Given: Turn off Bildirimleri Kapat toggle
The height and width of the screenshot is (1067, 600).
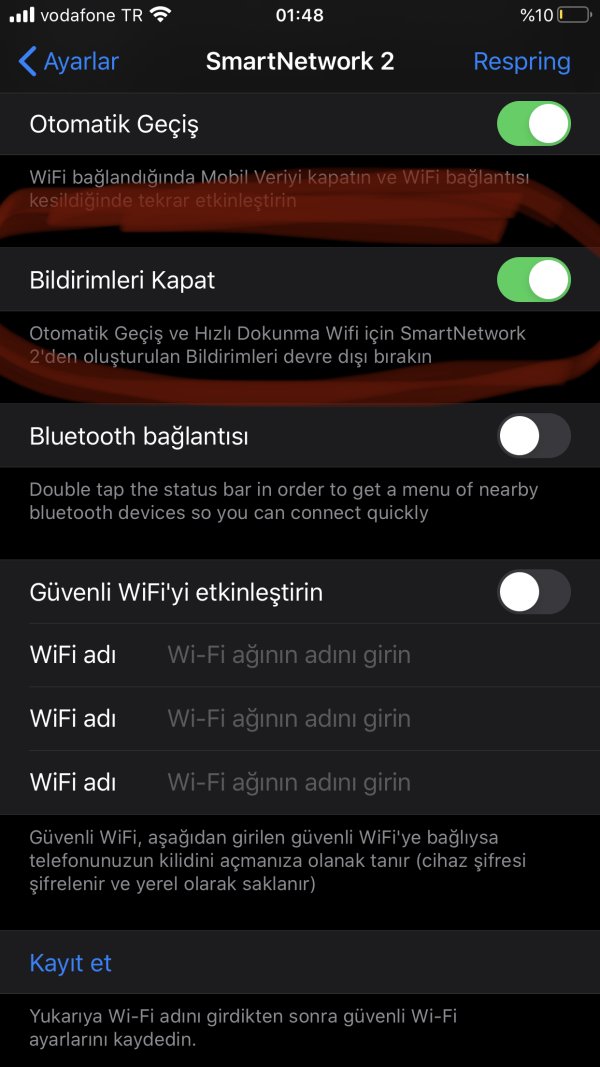Looking at the screenshot, I should 533,280.
